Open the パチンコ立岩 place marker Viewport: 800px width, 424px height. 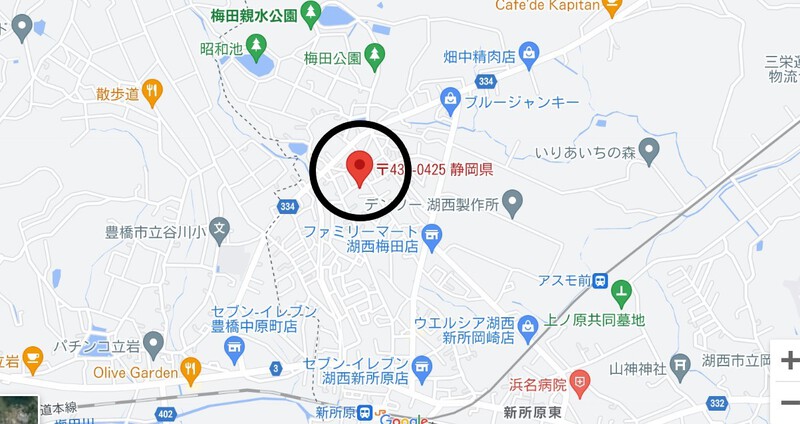tap(153, 346)
